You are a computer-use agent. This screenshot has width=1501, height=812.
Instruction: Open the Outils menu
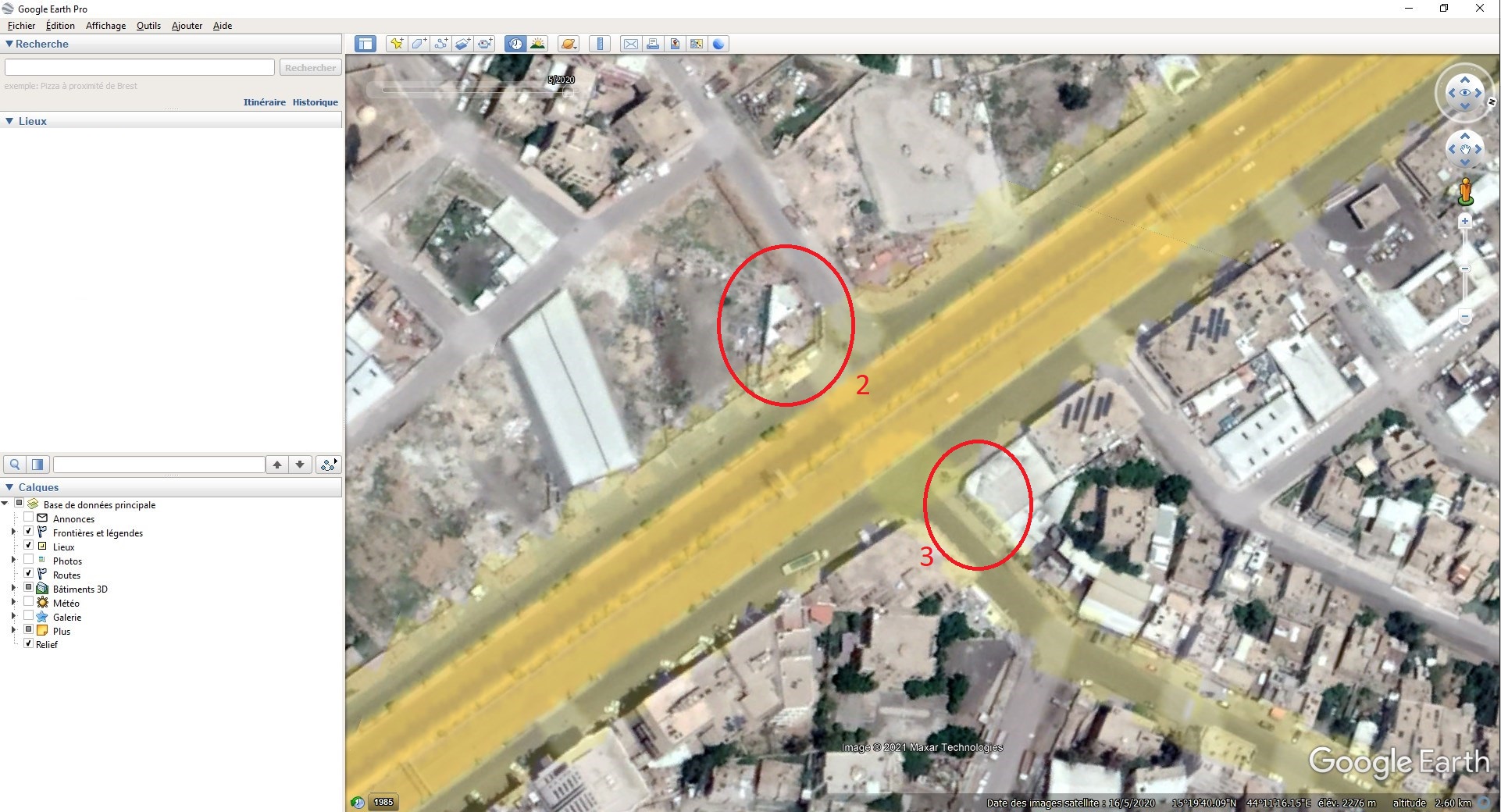[x=148, y=26]
